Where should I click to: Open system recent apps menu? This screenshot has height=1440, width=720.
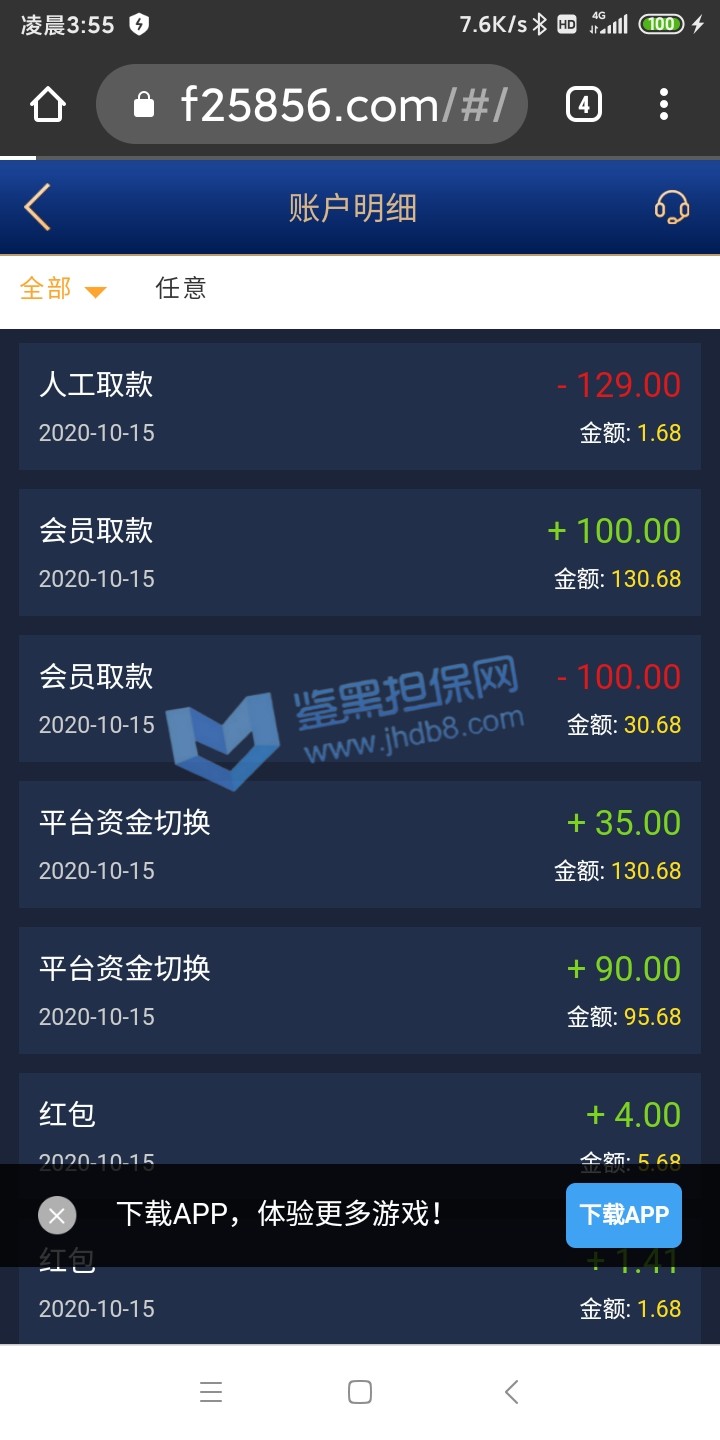[x=210, y=1392]
